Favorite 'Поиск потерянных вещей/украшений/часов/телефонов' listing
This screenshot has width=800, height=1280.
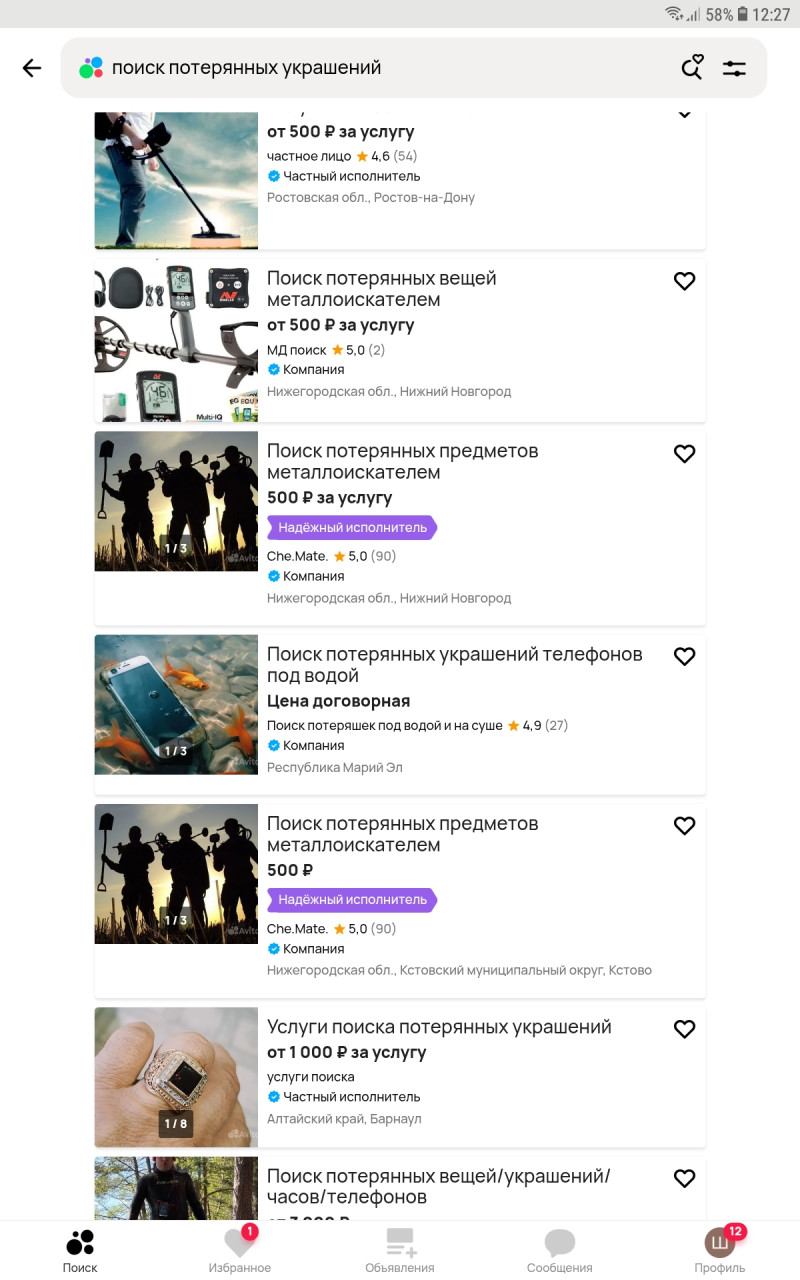pyautogui.click(x=684, y=1178)
